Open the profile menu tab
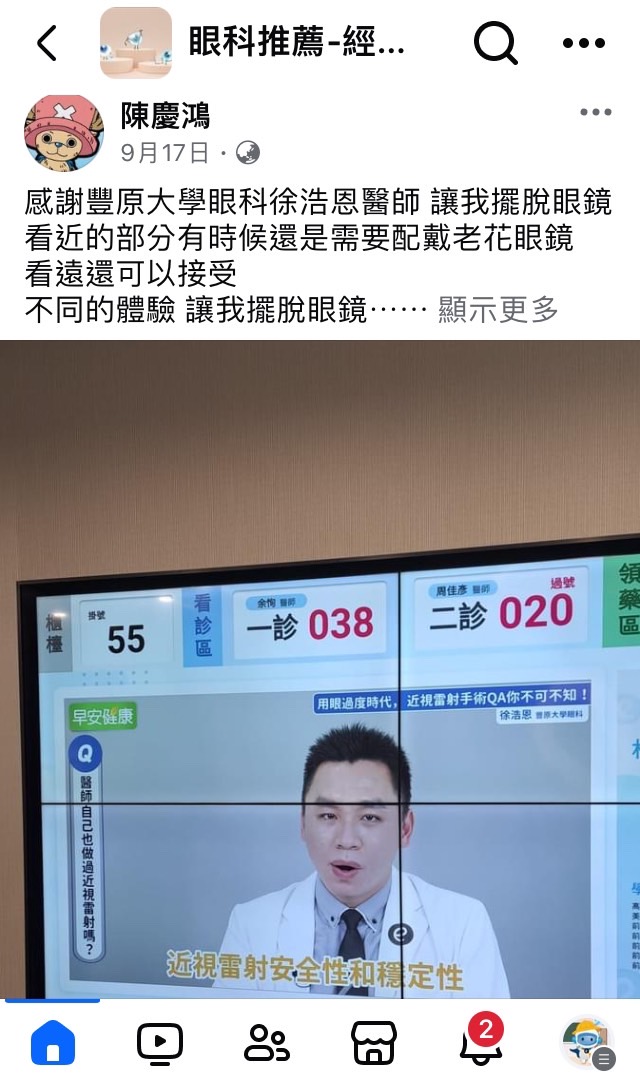The width and height of the screenshot is (640, 1087). tap(586, 1043)
